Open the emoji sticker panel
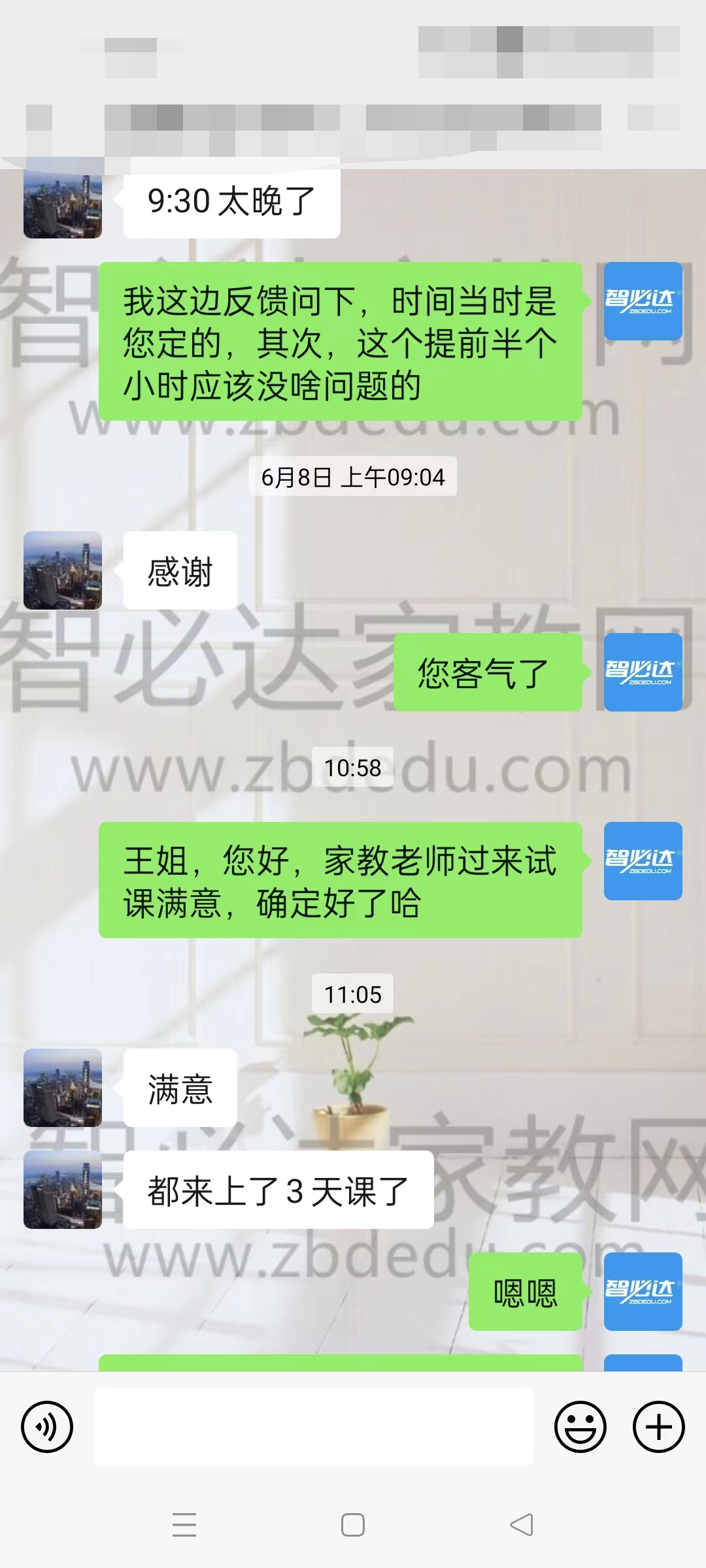The height and width of the screenshot is (1568, 706). (580, 1427)
